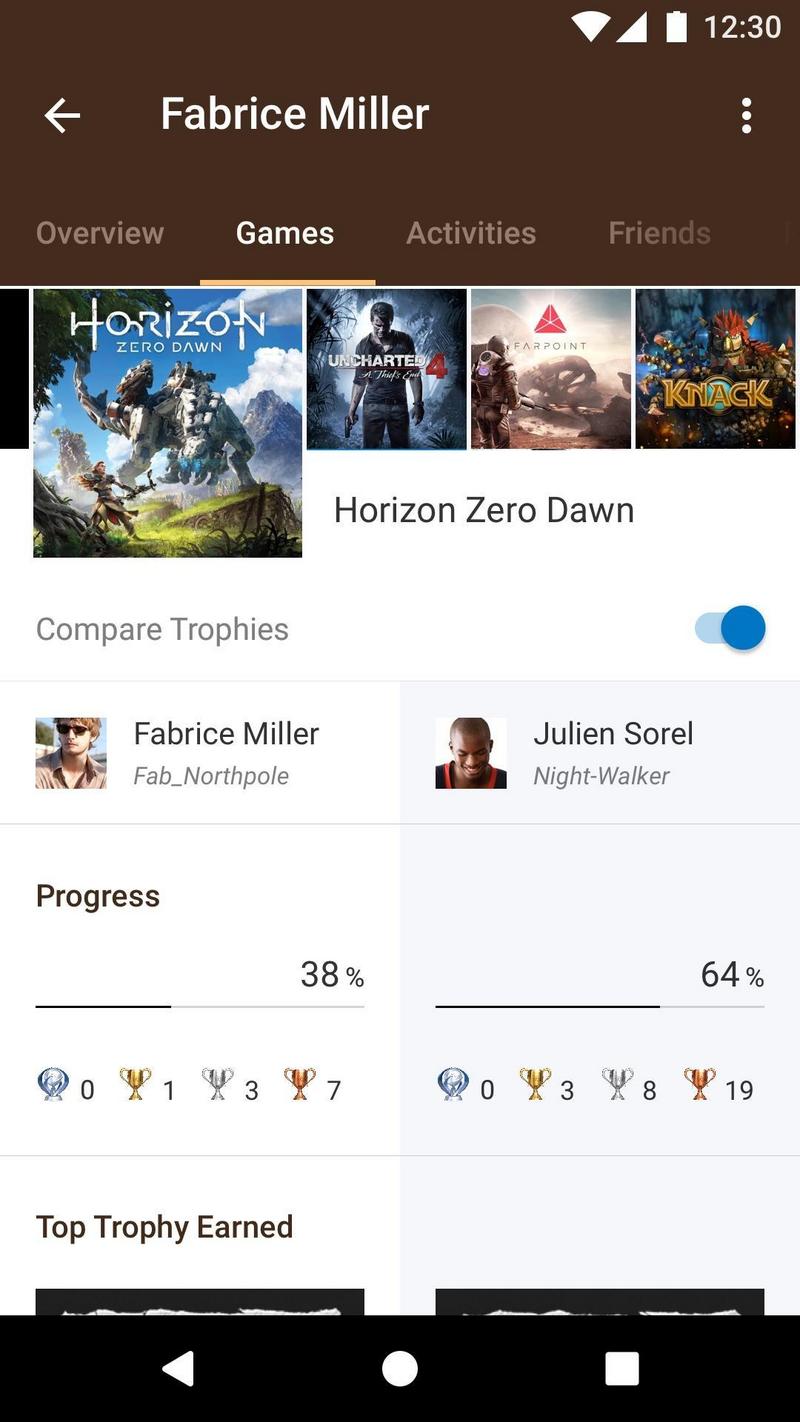Open Fabrice Miller's profile row
The height and width of the screenshot is (1422, 800).
click(x=200, y=753)
